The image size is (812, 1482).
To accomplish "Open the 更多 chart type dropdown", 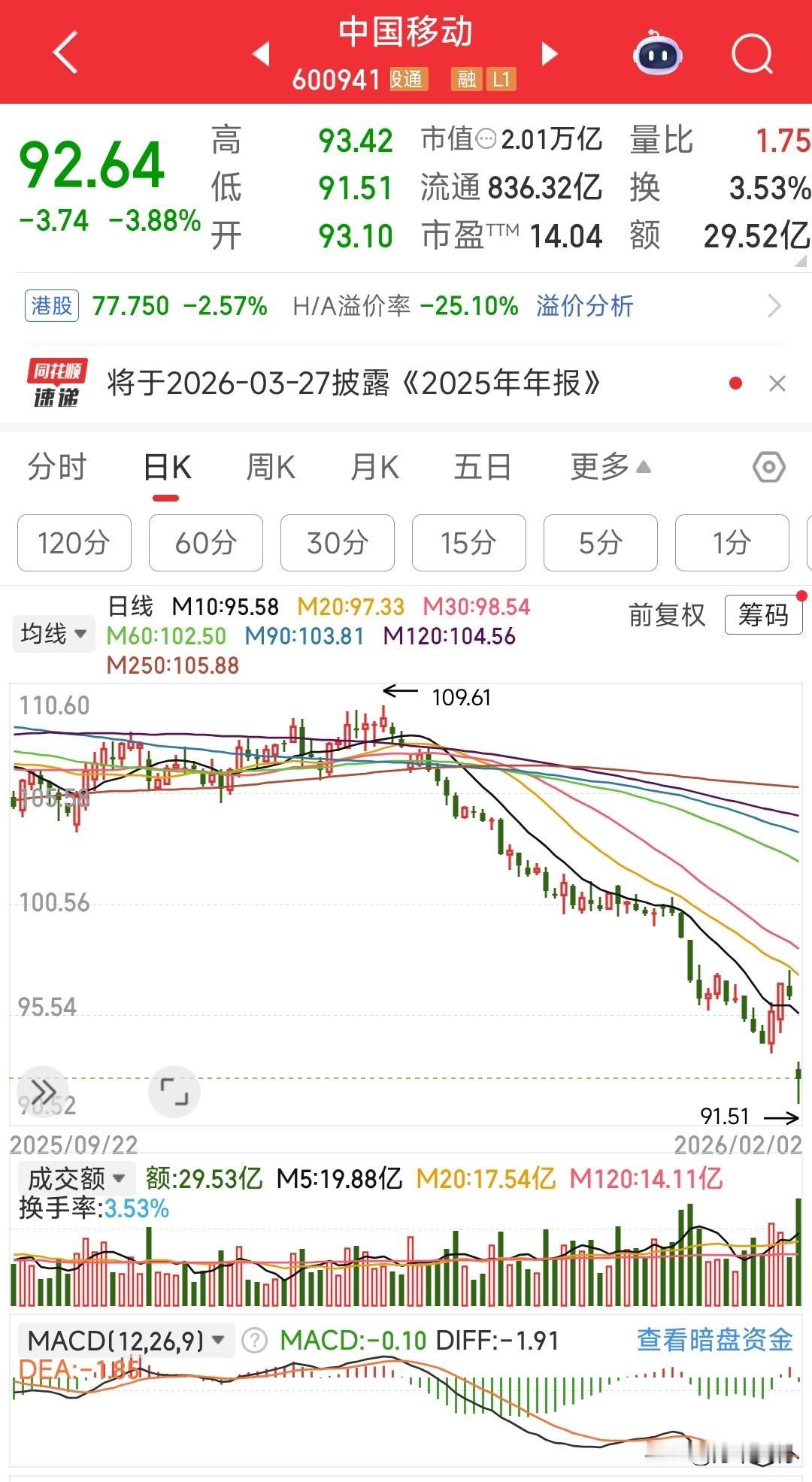I will pos(606,467).
